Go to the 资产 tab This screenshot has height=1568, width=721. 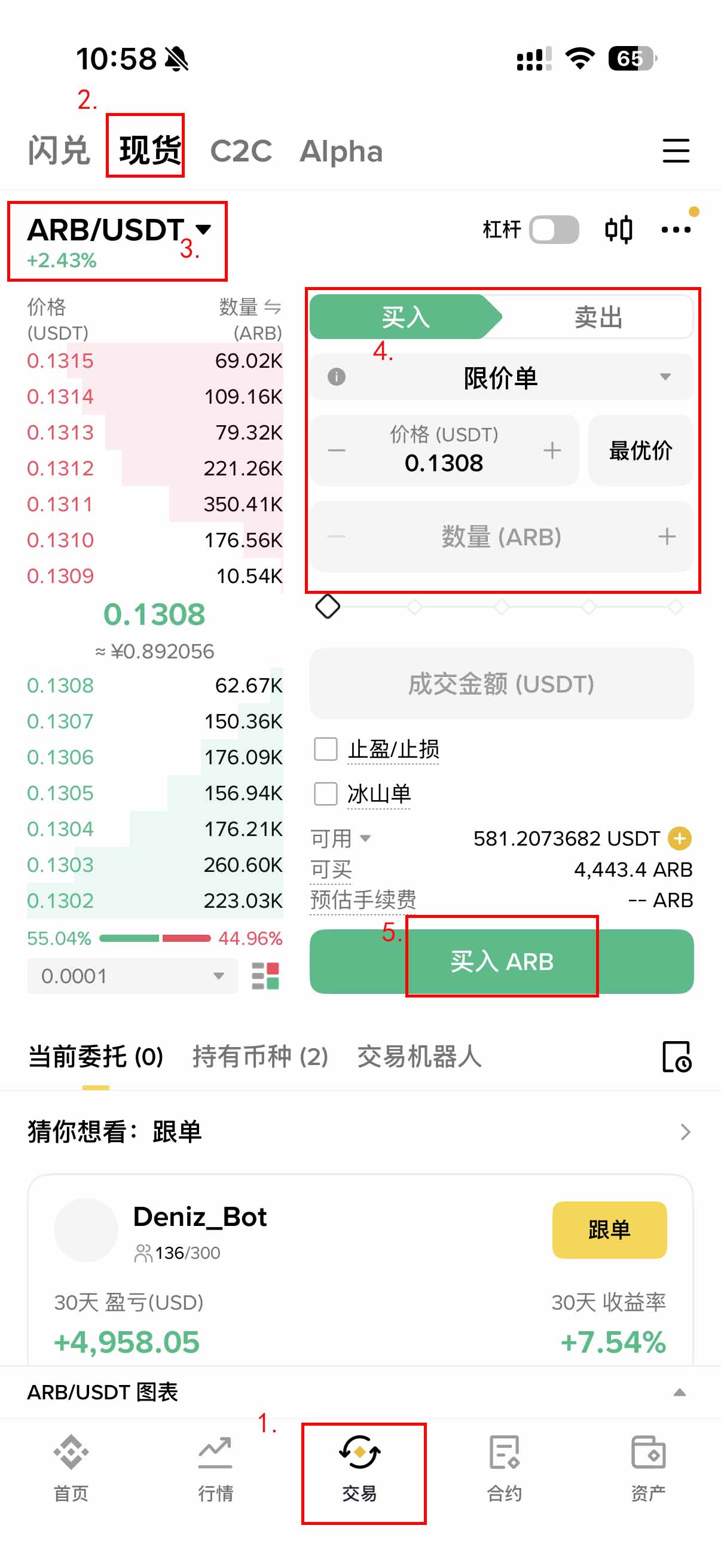[x=648, y=1467]
